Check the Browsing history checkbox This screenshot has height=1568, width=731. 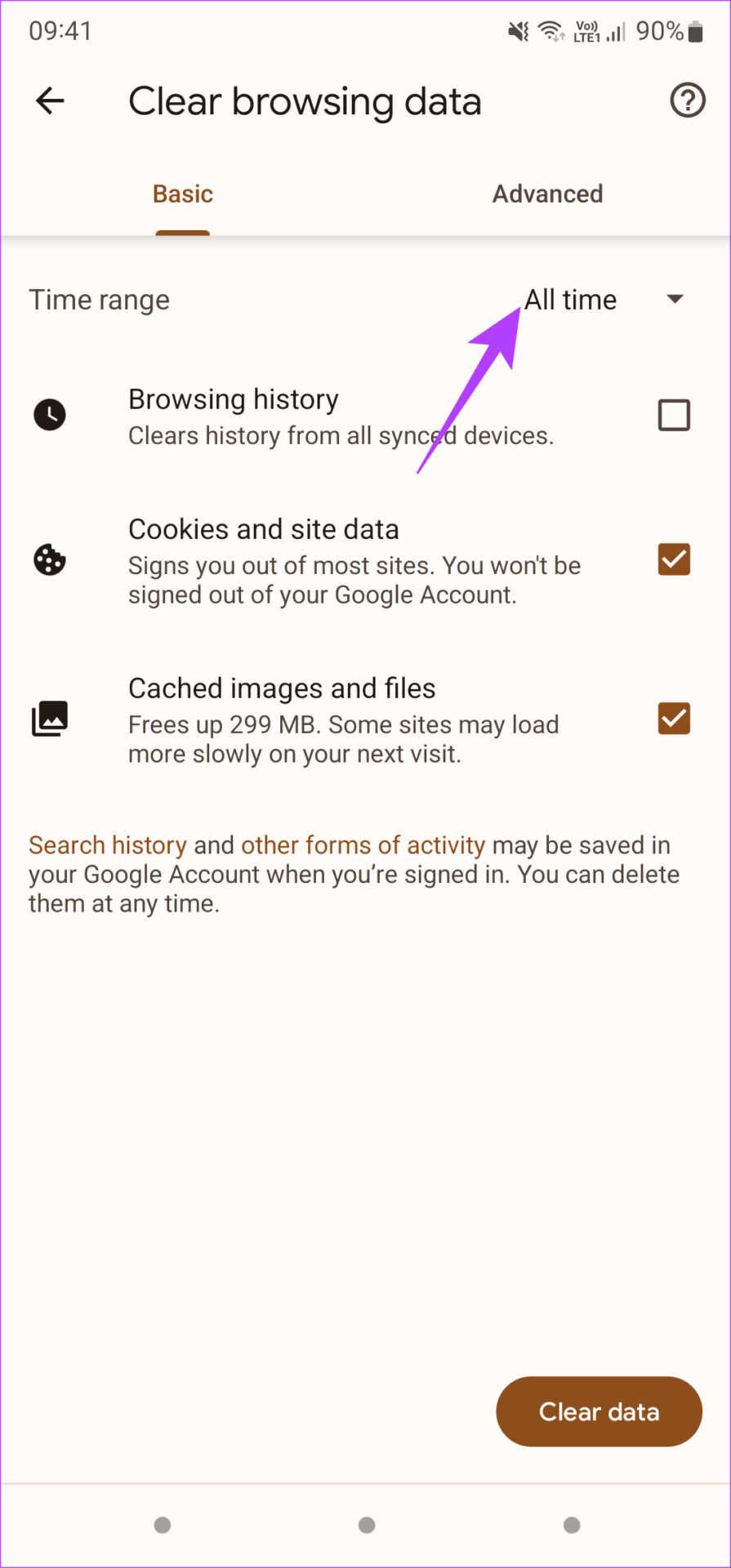(x=674, y=416)
